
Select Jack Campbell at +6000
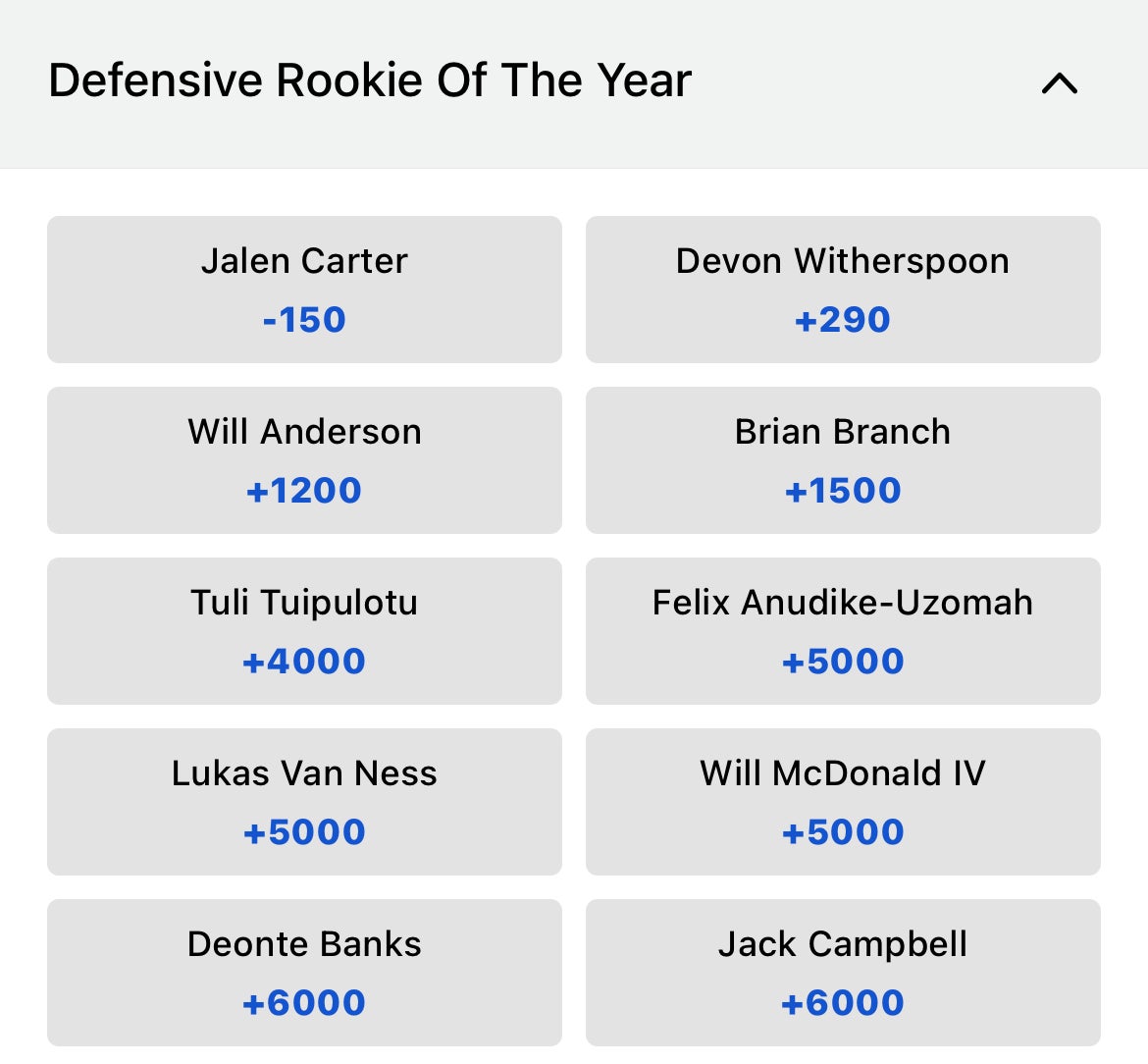pyautogui.click(x=843, y=973)
